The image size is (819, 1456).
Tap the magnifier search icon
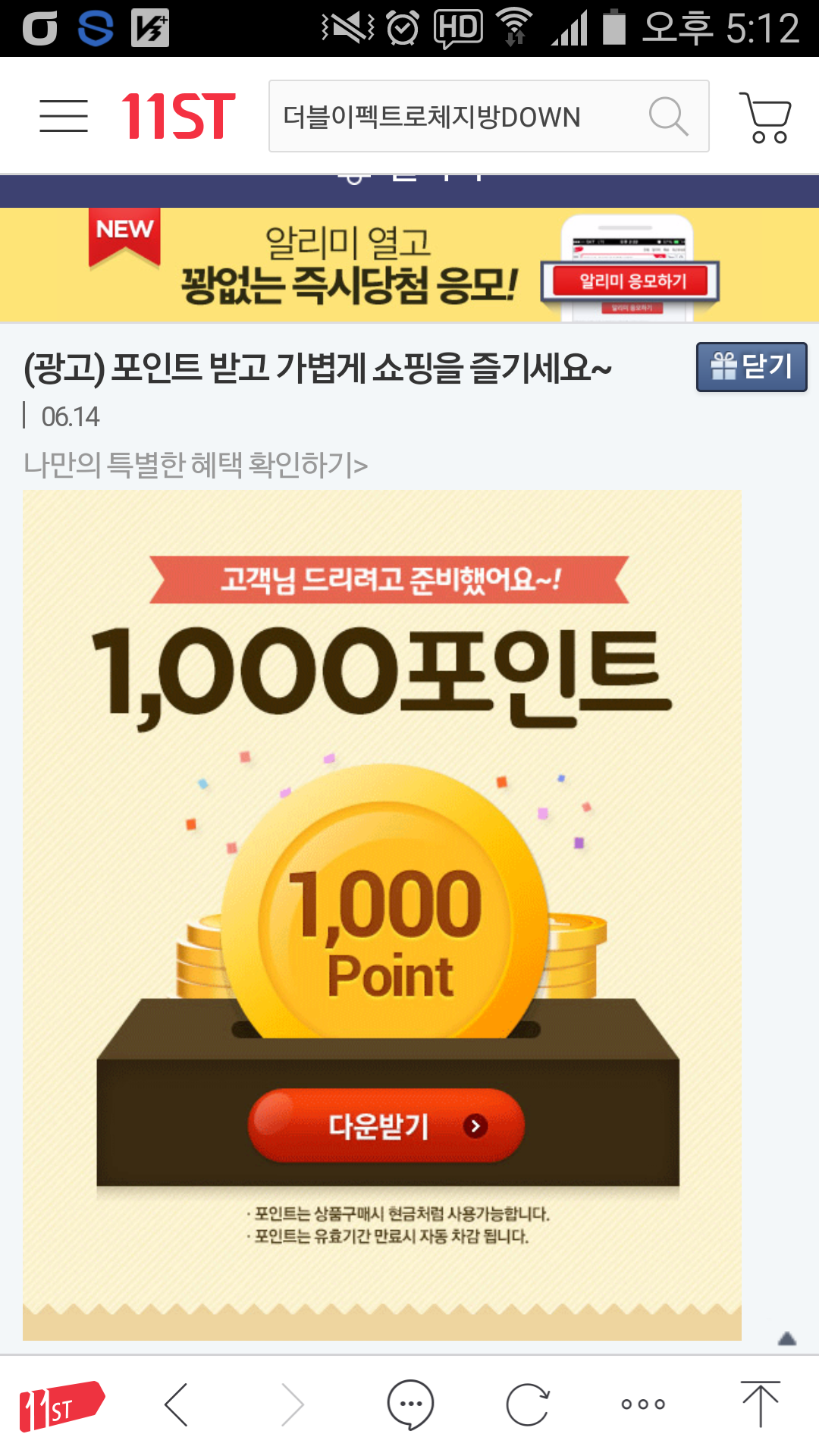668,116
